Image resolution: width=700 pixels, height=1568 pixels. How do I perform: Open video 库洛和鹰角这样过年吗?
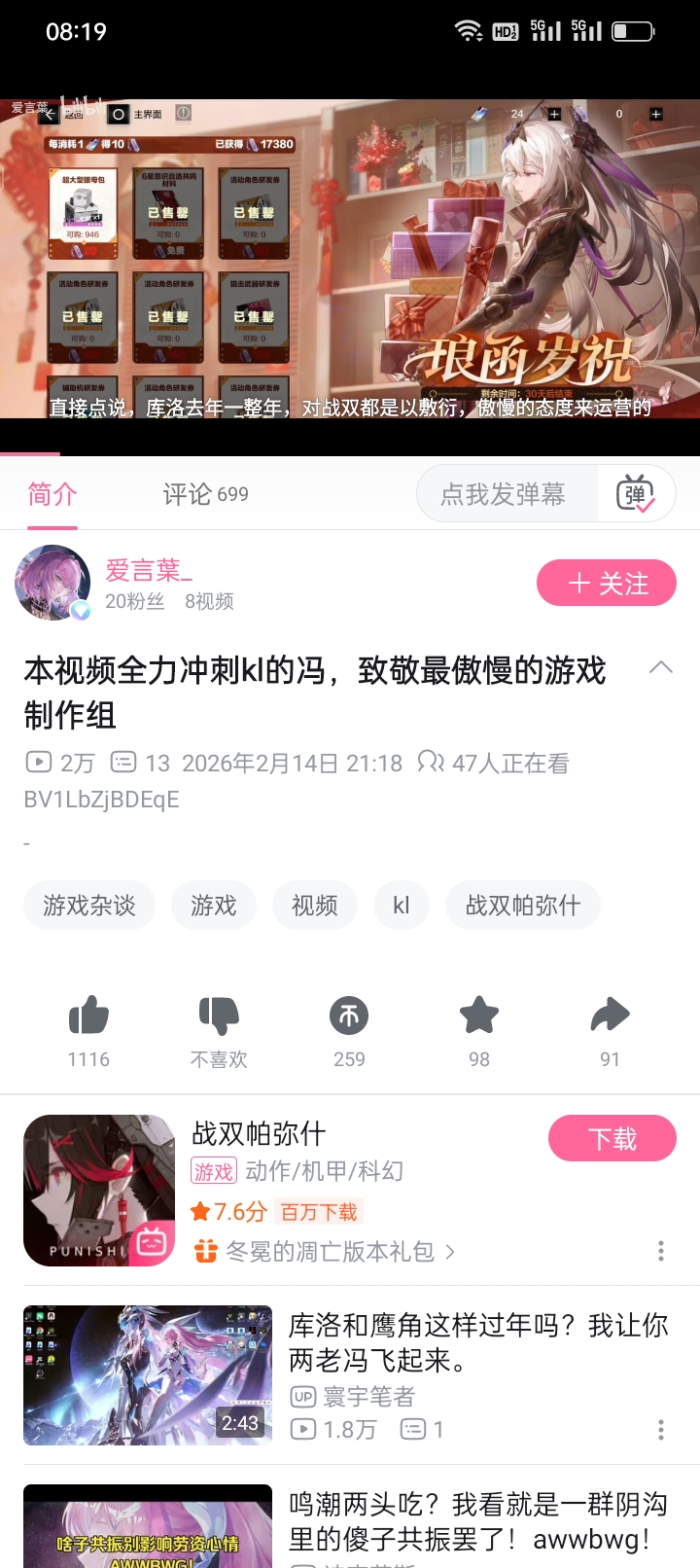point(476,1342)
